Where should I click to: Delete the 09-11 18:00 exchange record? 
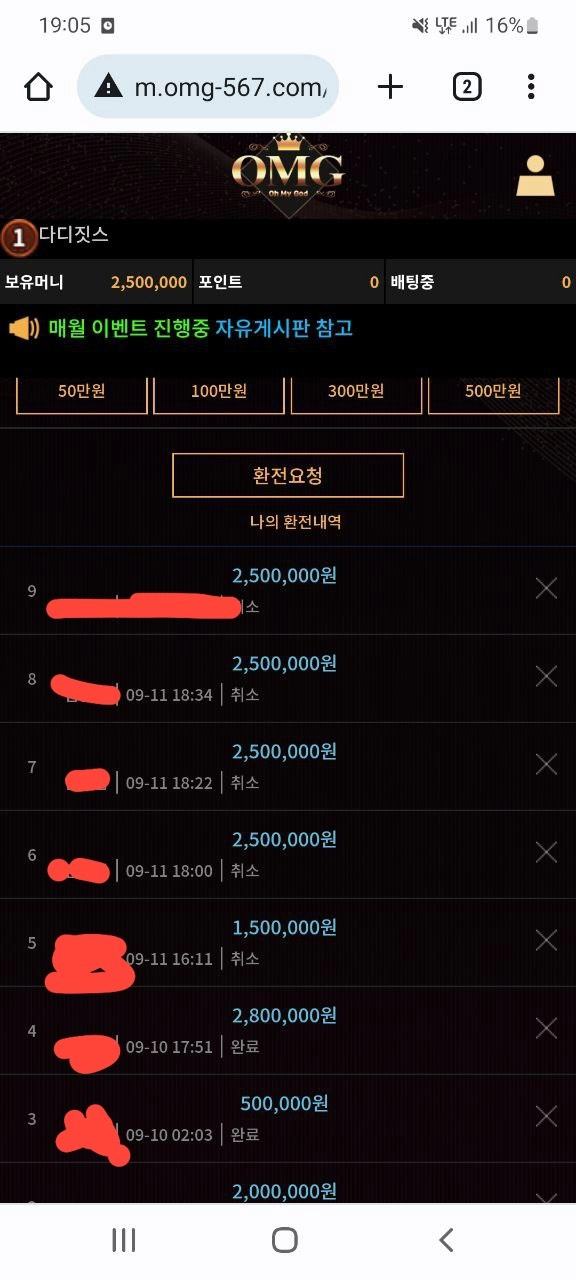546,853
